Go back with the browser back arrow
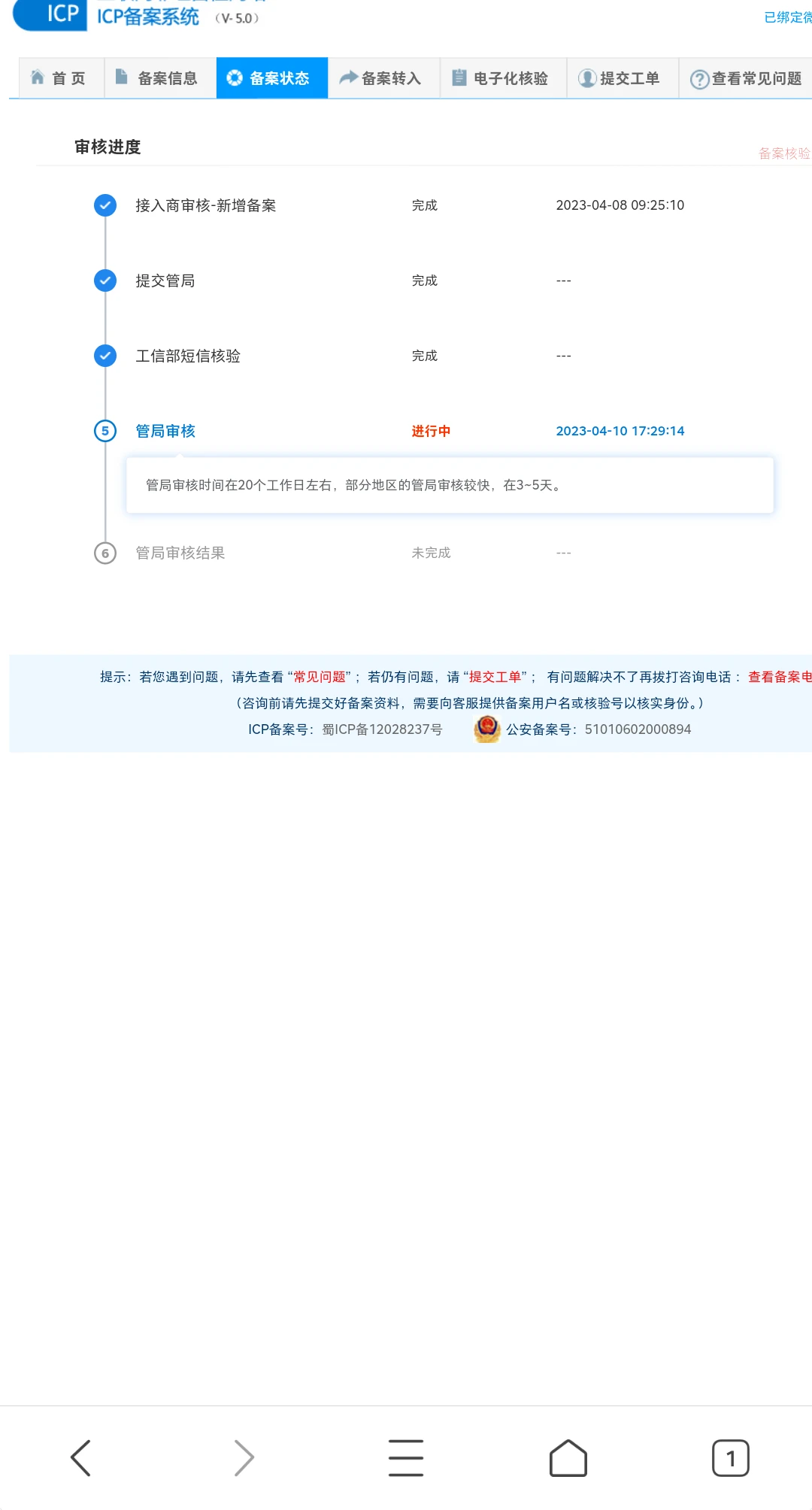Screen dimensions: 812x1510 coord(80,1458)
